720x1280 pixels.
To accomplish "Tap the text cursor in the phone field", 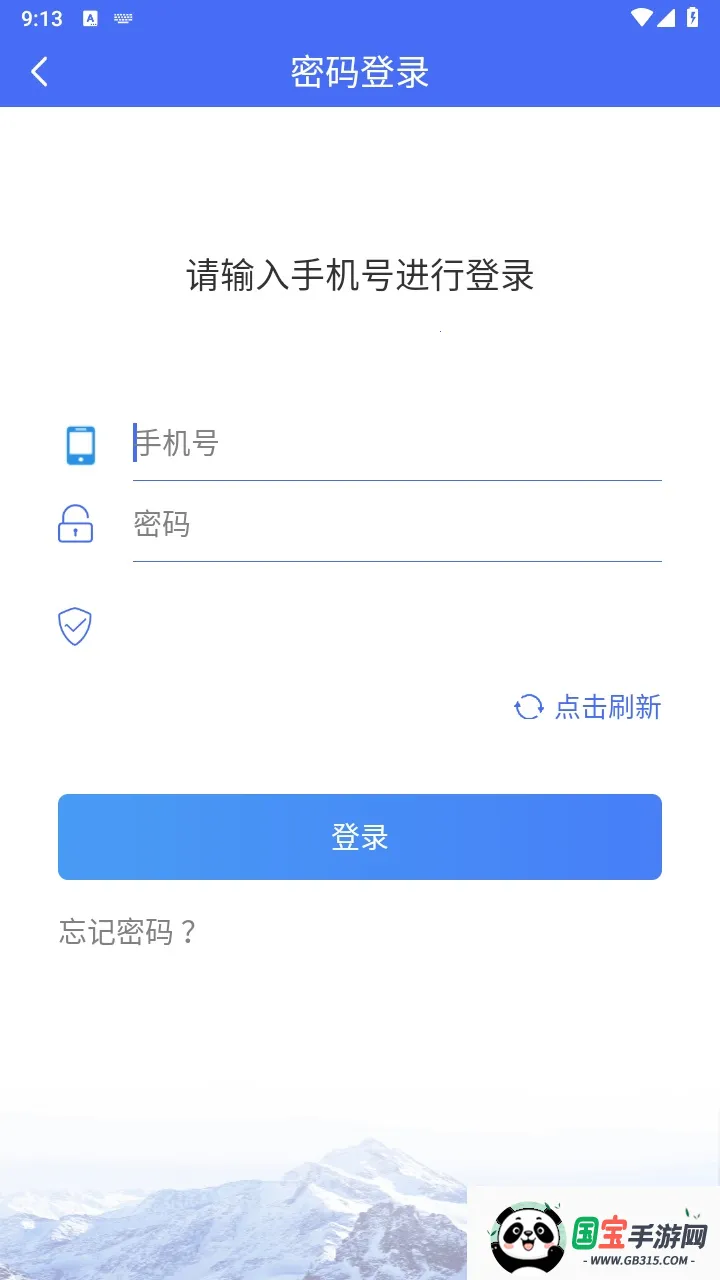I will 134,444.
